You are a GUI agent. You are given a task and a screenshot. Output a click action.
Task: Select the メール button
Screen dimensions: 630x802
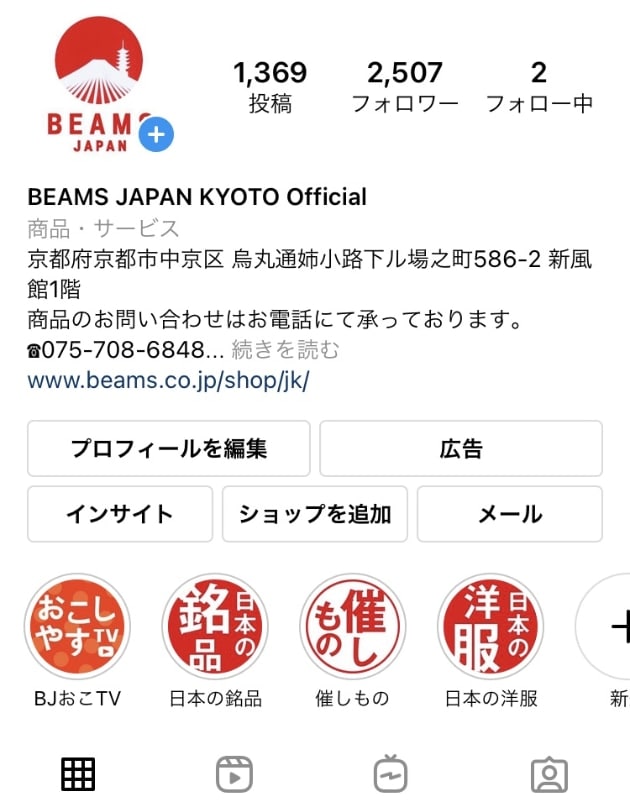coord(510,514)
